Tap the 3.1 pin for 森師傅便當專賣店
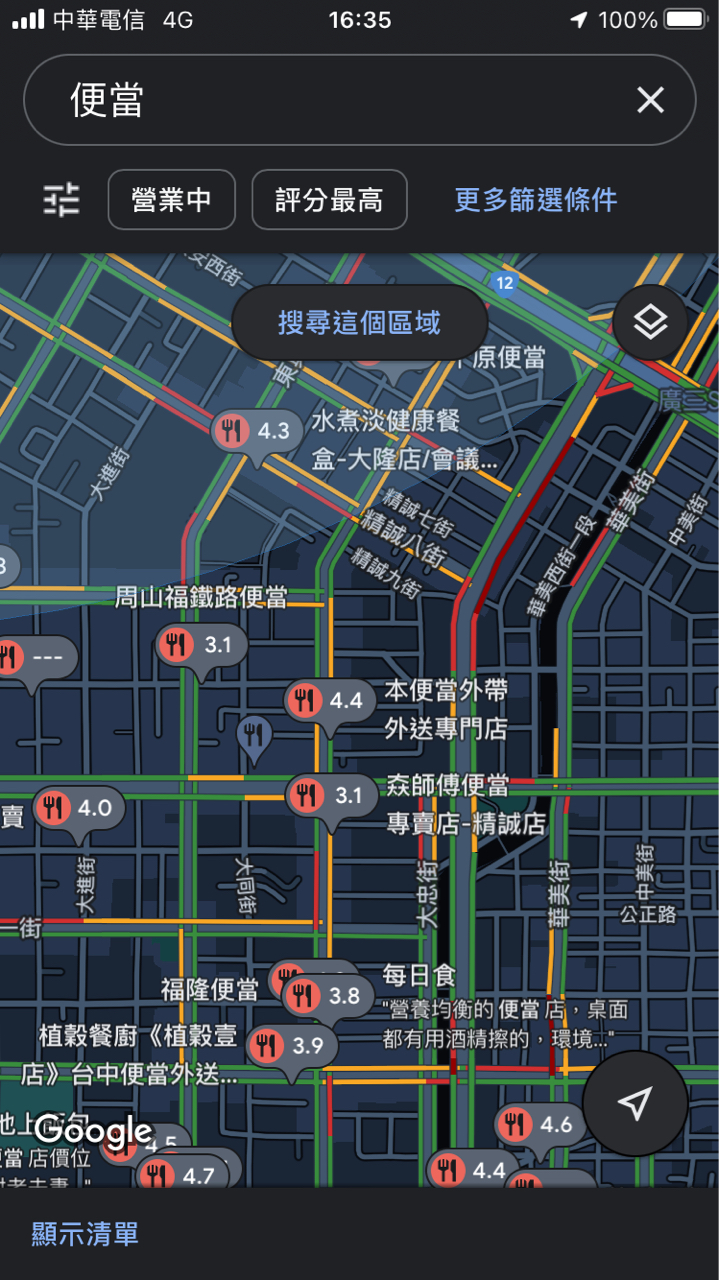The image size is (719, 1280). click(x=330, y=796)
